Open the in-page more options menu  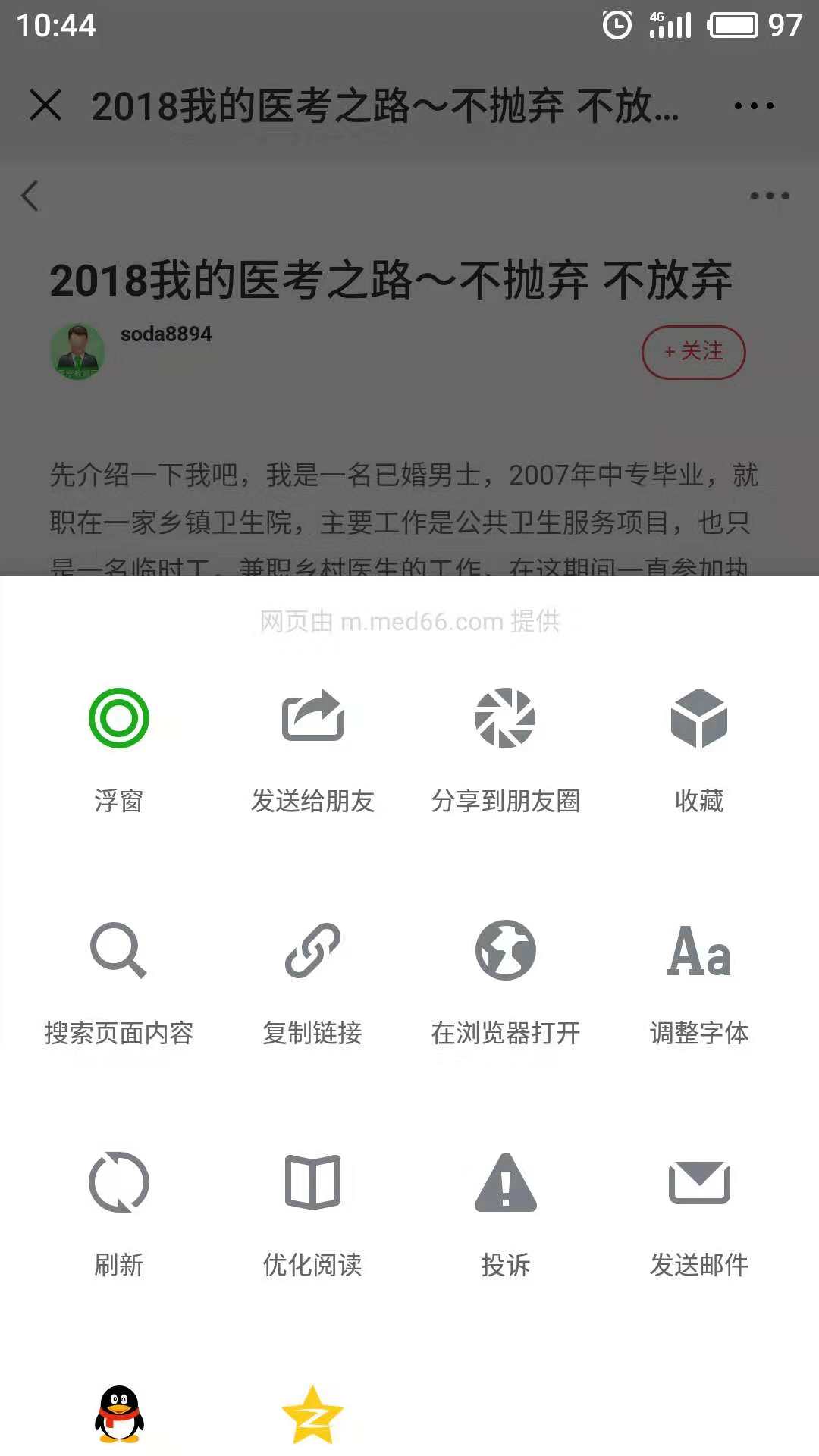point(767,196)
